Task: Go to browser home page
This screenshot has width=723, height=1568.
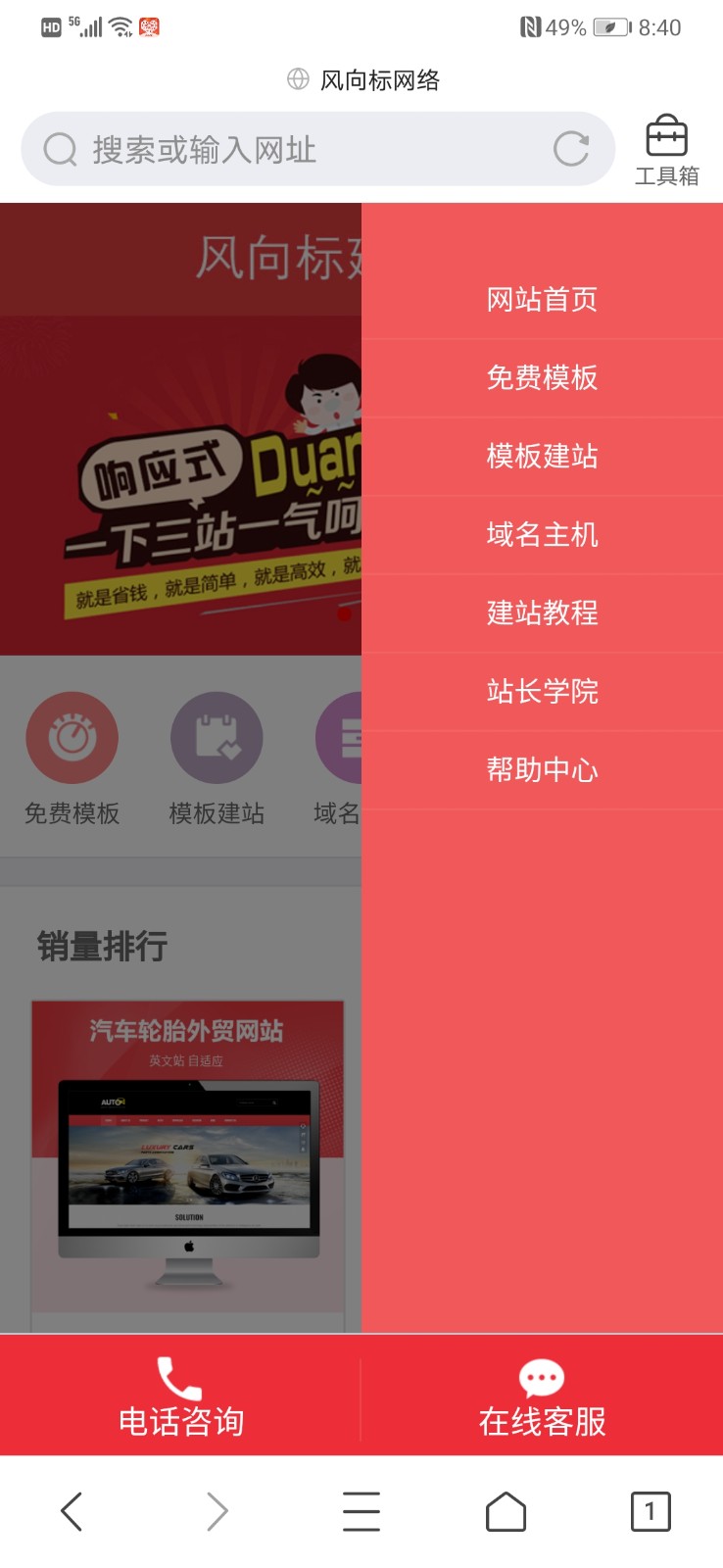Action: [506, 1511]
